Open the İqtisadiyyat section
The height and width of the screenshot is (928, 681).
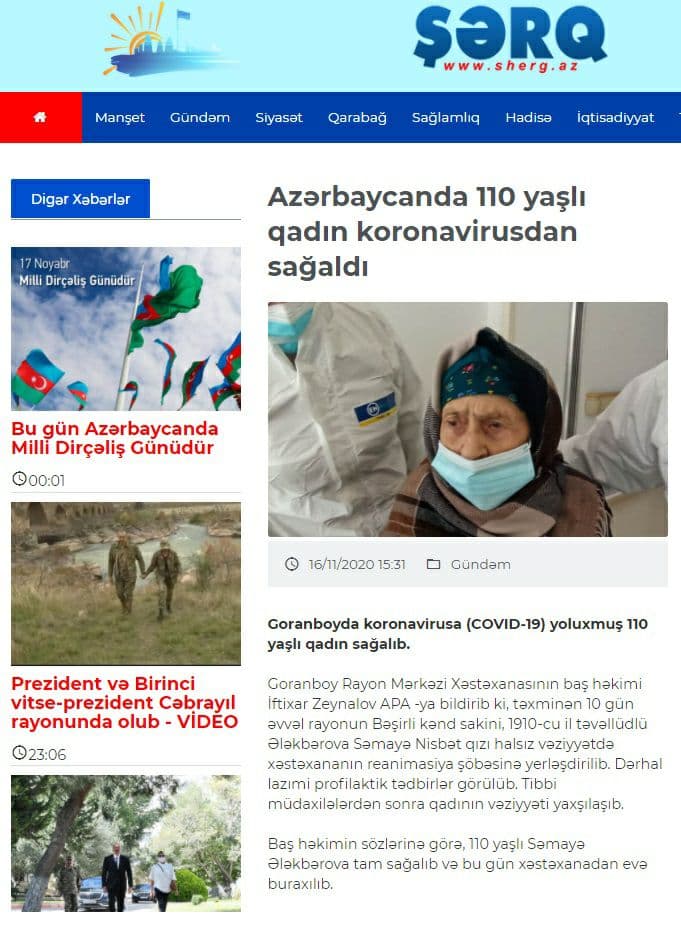tap(615, 117)
